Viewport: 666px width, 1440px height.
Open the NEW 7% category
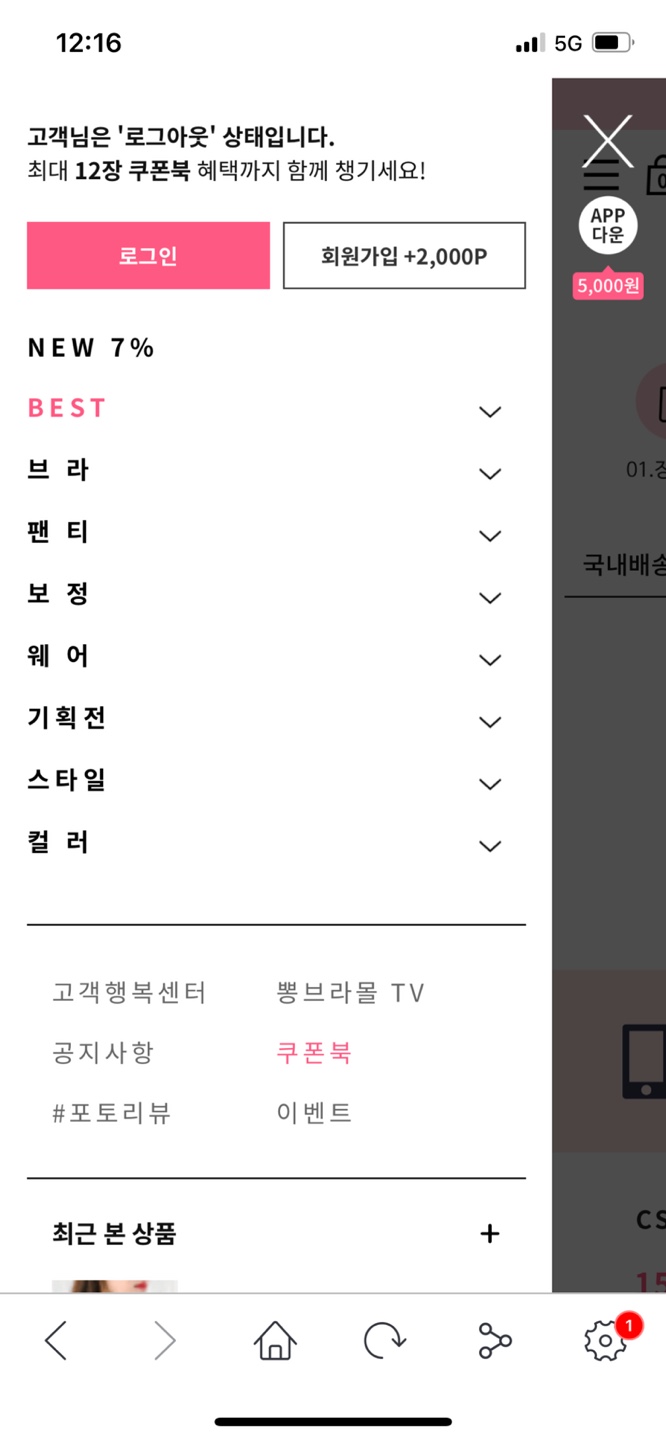(x=91, y=348)
